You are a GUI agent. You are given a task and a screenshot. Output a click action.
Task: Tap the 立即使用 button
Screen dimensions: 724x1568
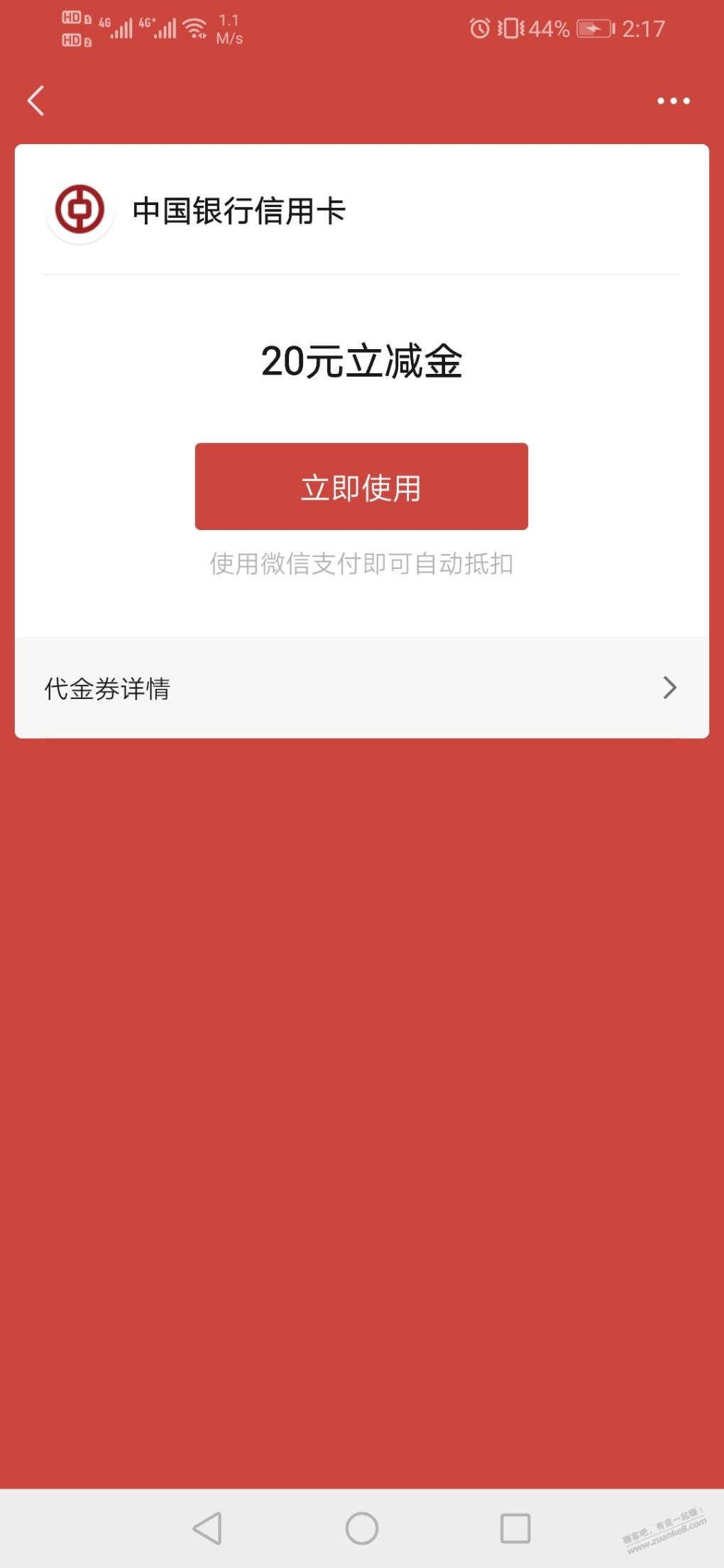point(361,487)
